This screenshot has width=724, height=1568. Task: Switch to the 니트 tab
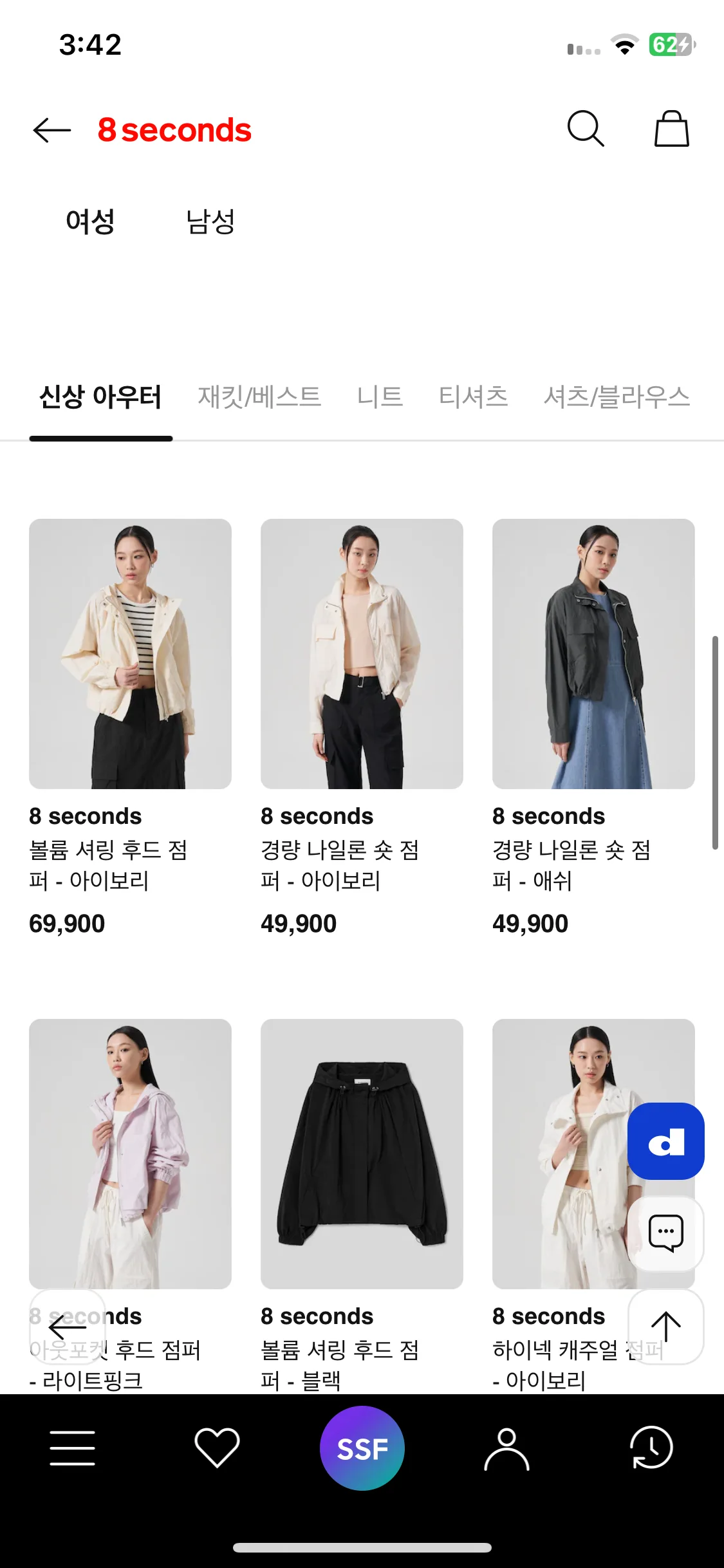tap(380, 397)
